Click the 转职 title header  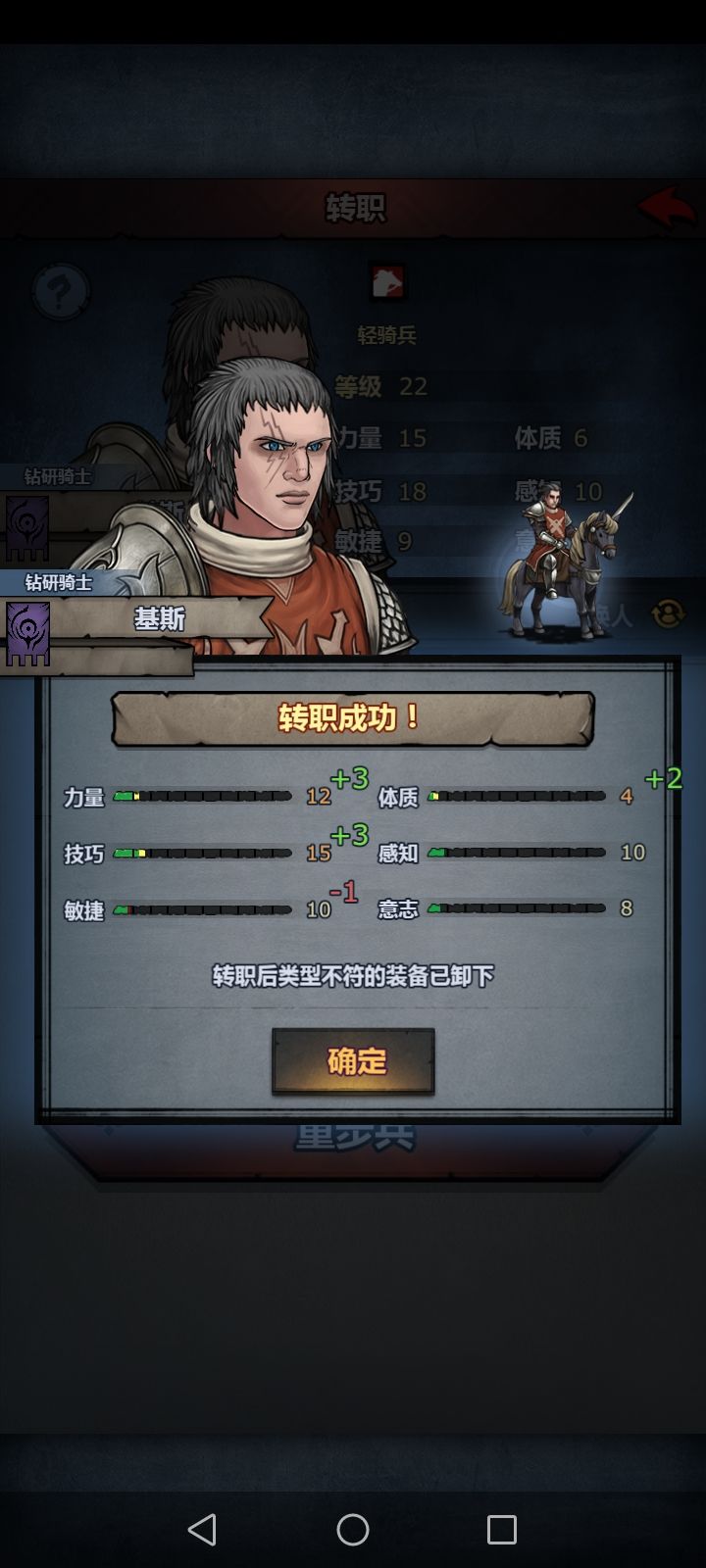point(355,206)
